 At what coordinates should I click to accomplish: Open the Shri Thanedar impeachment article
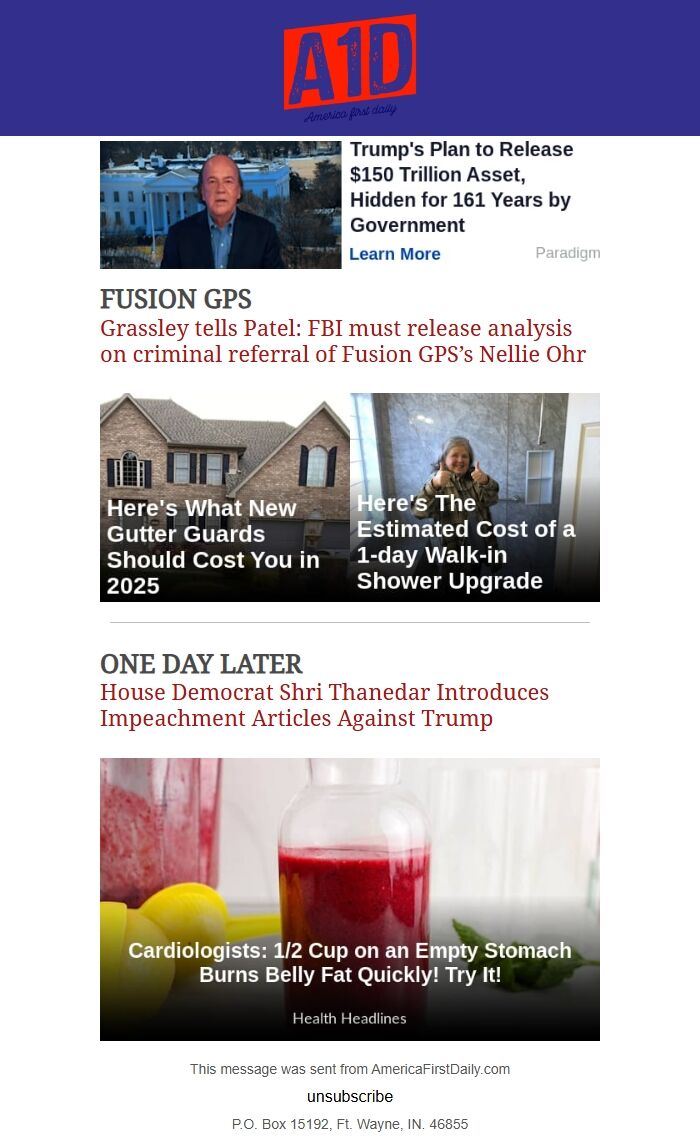pos(324,705)
